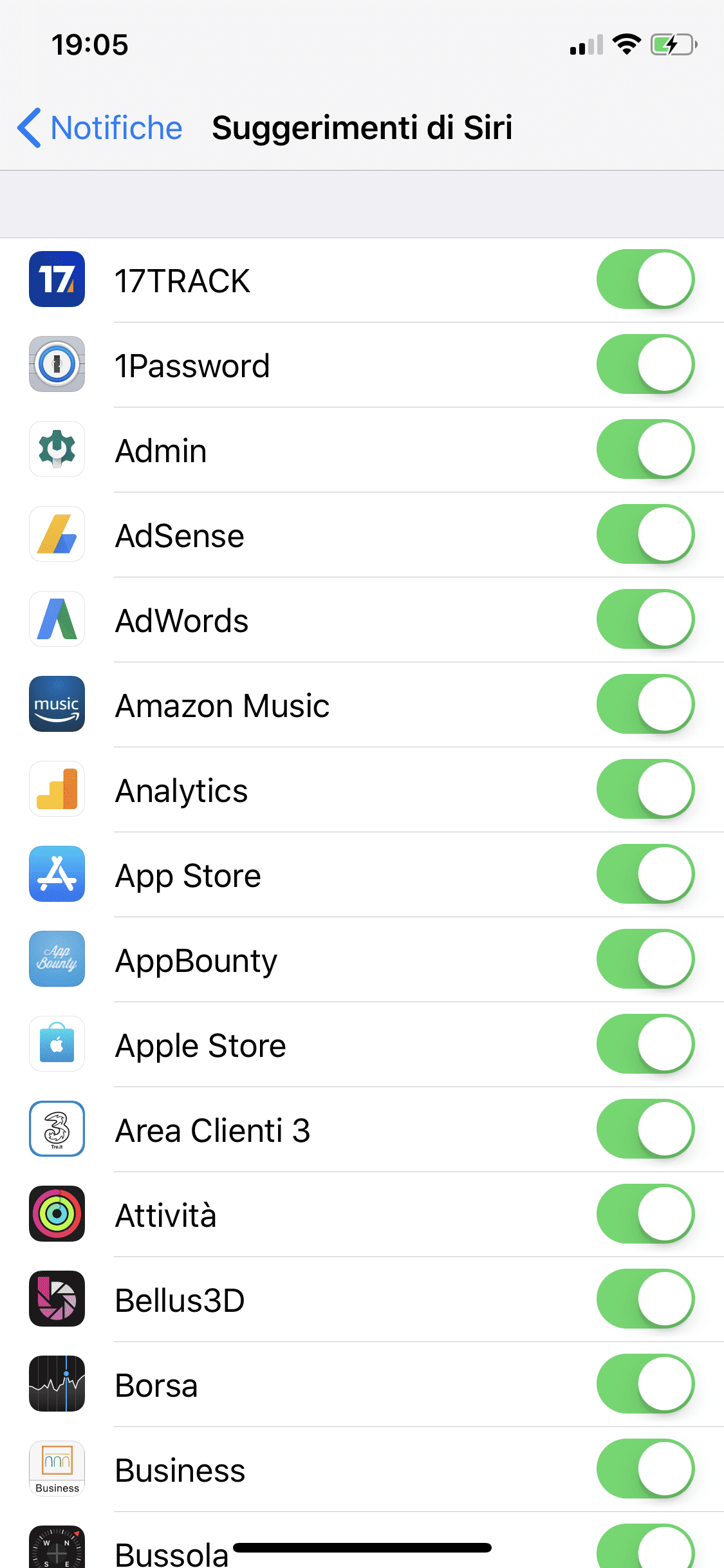Turn off Siri suggestions for 17TRACK
Viewport: 724px width, 1568px height.
645,279
